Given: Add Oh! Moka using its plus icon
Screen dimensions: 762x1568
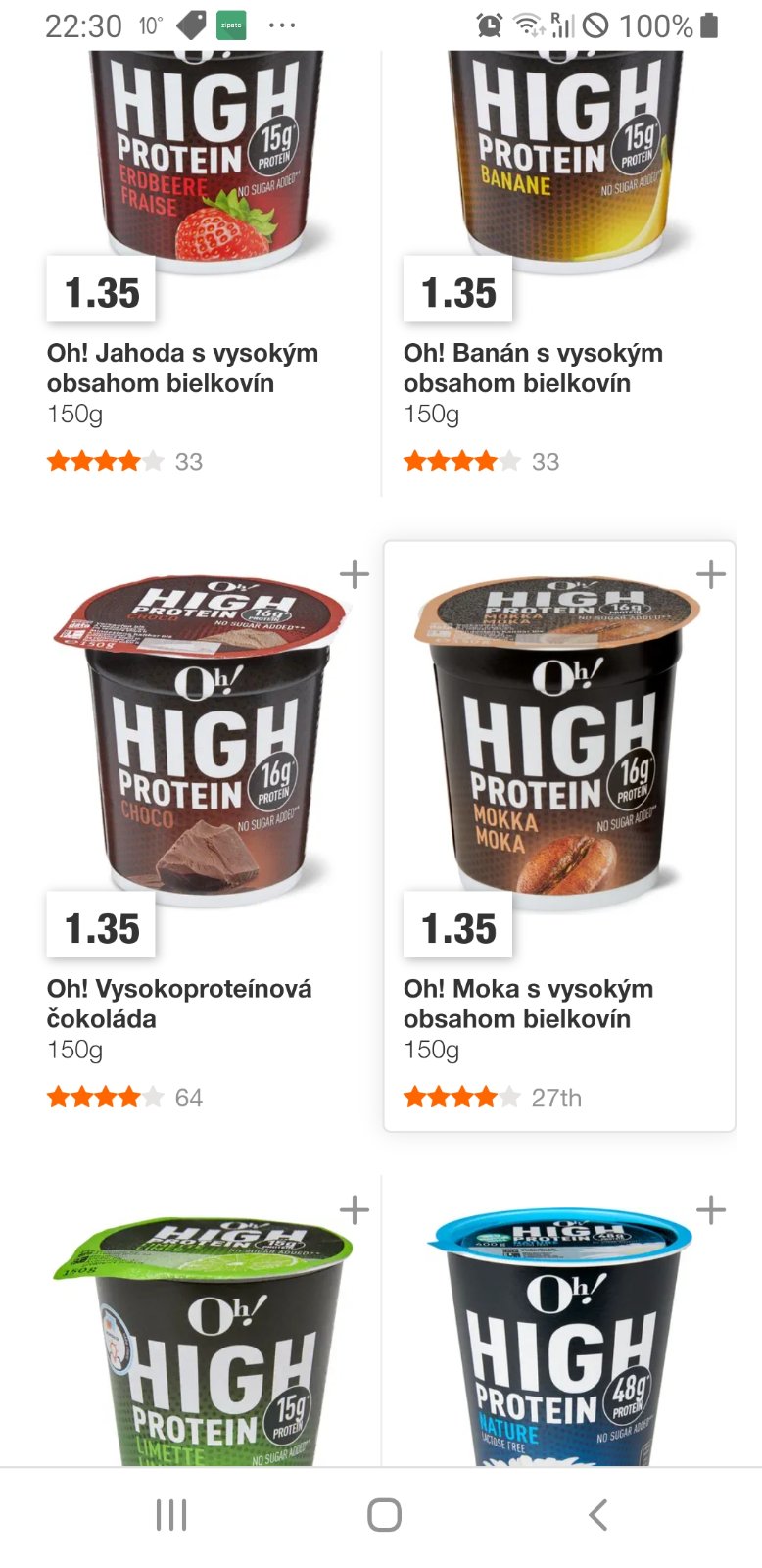Looking at the screenshot, I should point(710,574).
